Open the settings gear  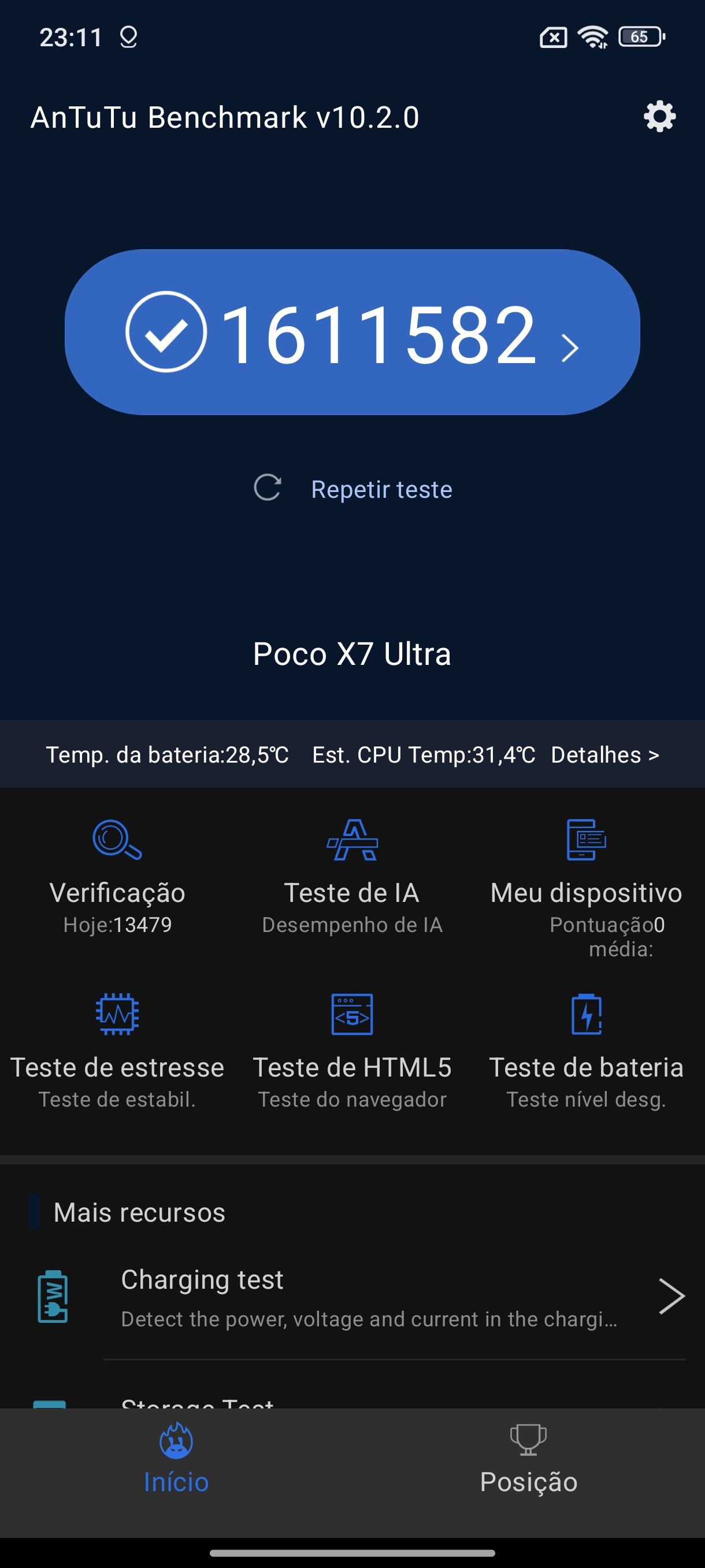click(x=659, y=116)
